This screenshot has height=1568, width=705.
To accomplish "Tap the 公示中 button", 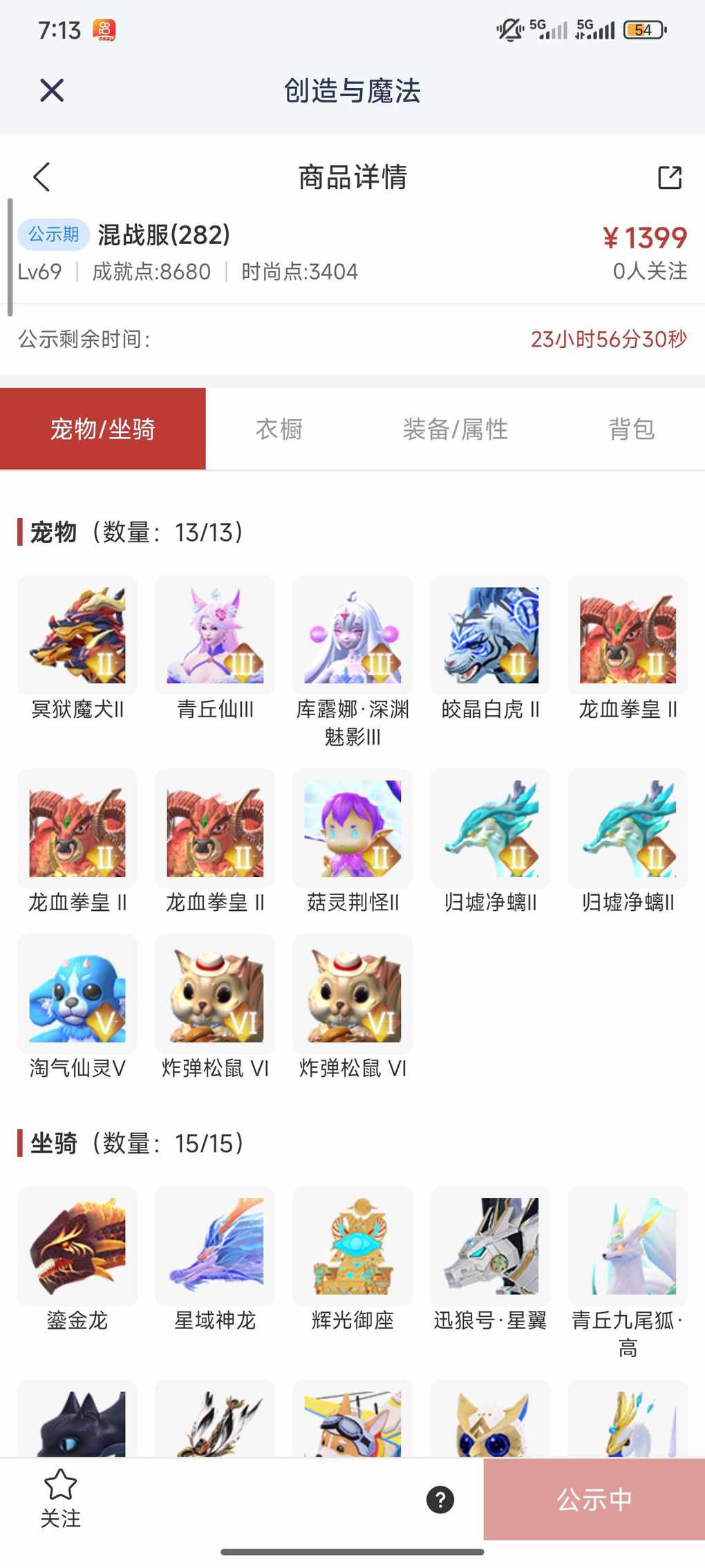I will tap(594, 1500).
